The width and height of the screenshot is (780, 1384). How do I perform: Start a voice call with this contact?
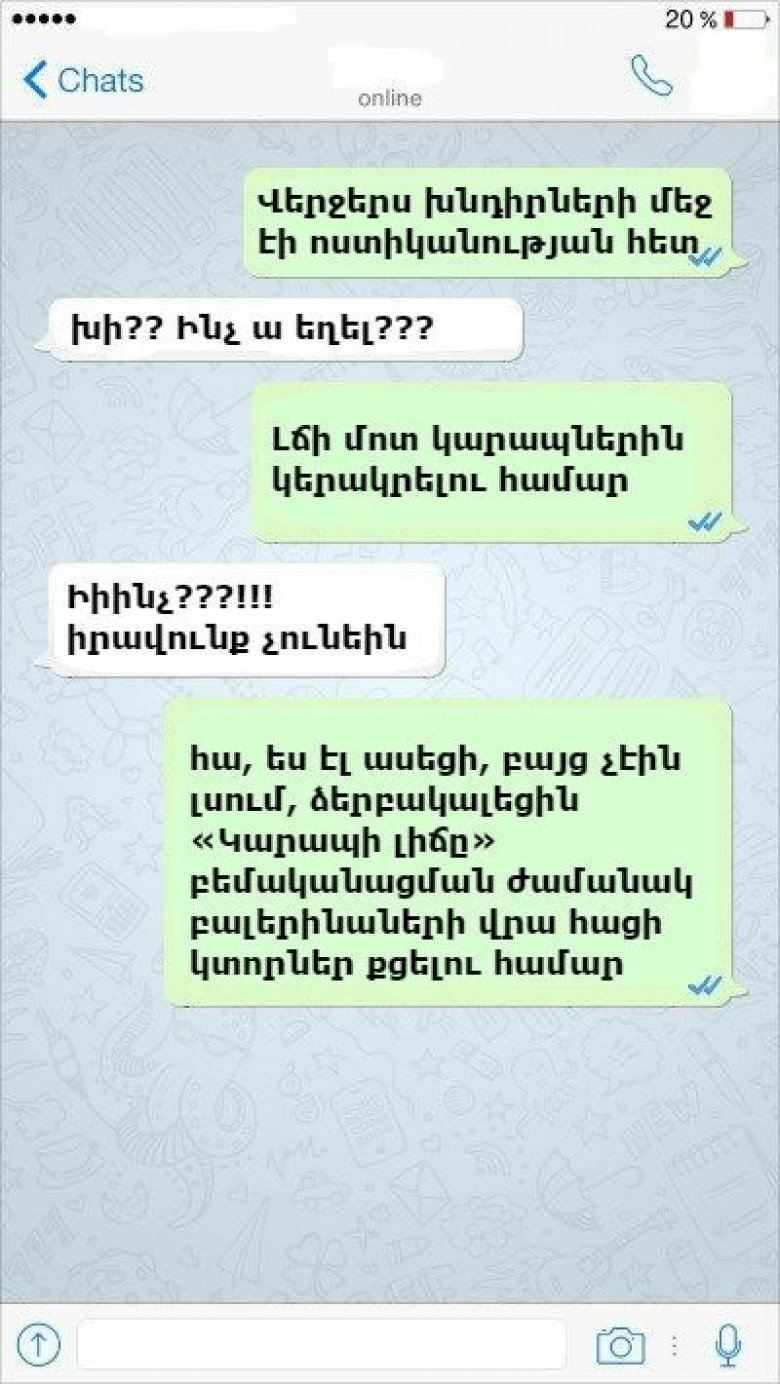[651, 76]
